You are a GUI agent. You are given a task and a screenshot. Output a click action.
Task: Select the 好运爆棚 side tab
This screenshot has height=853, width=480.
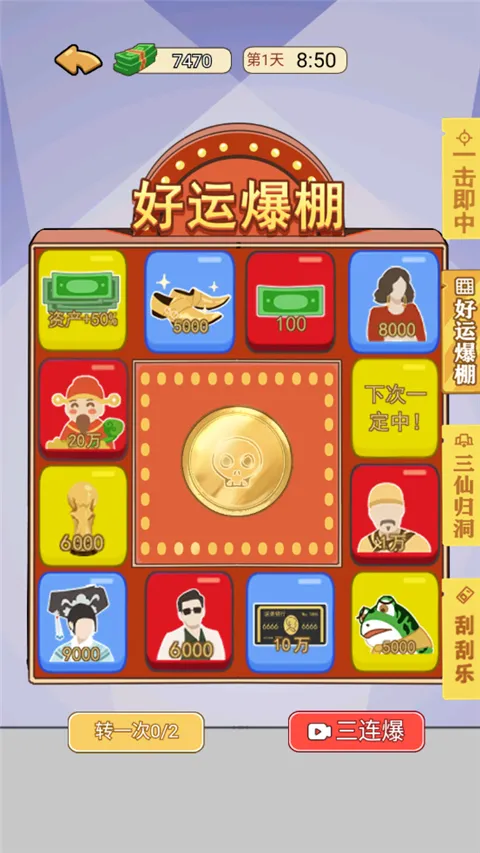[463, 332]
